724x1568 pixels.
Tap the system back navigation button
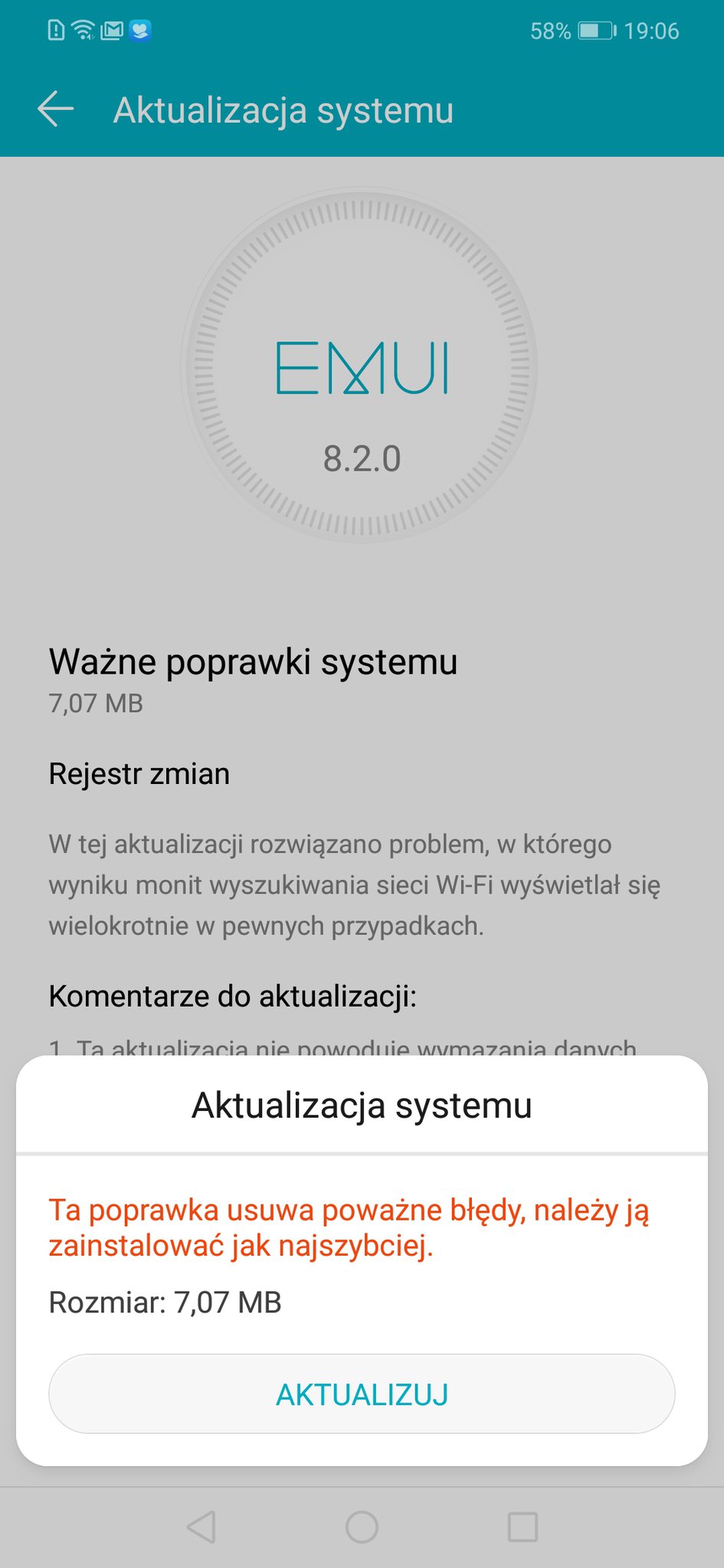click(201, 1527)
